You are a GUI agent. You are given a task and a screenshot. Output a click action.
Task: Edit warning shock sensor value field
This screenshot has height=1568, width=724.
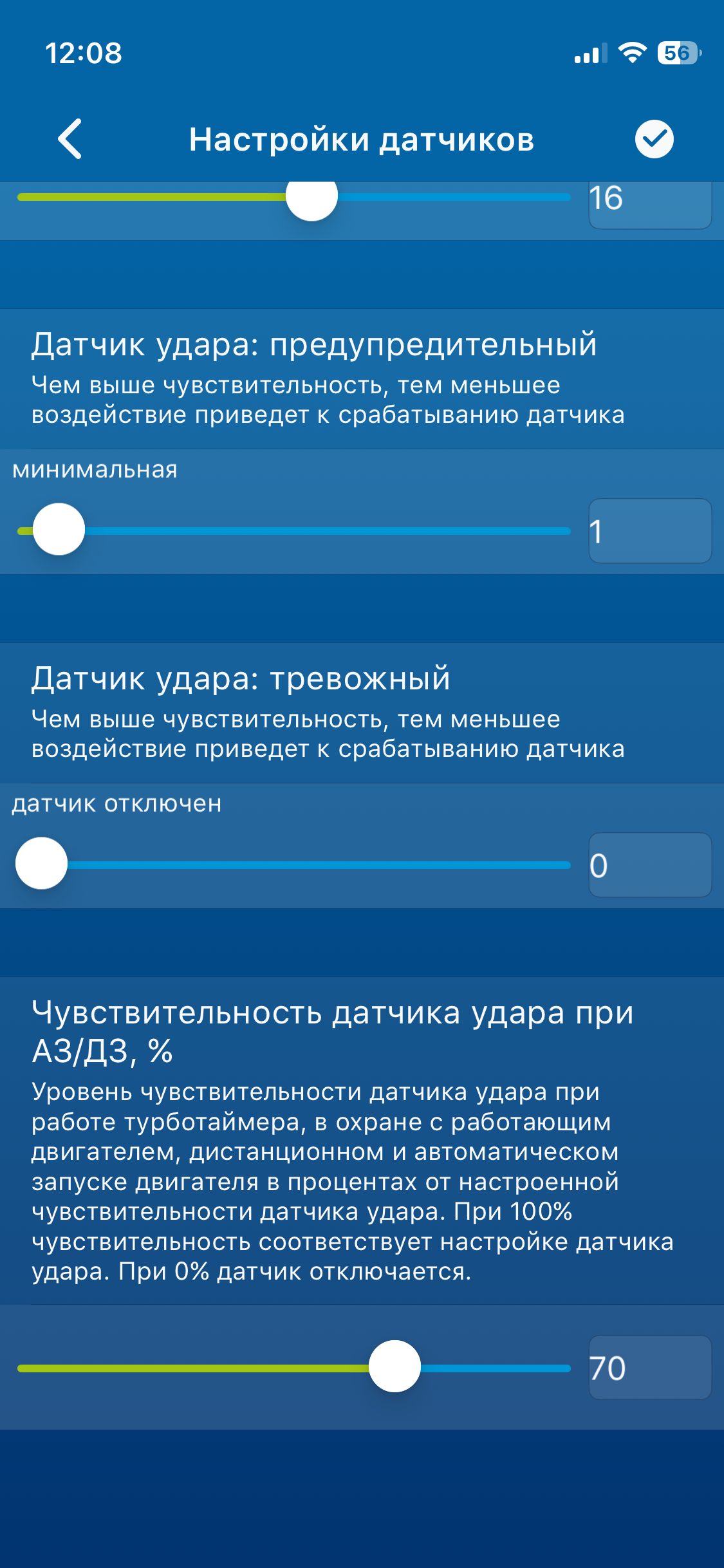(649, 531)
